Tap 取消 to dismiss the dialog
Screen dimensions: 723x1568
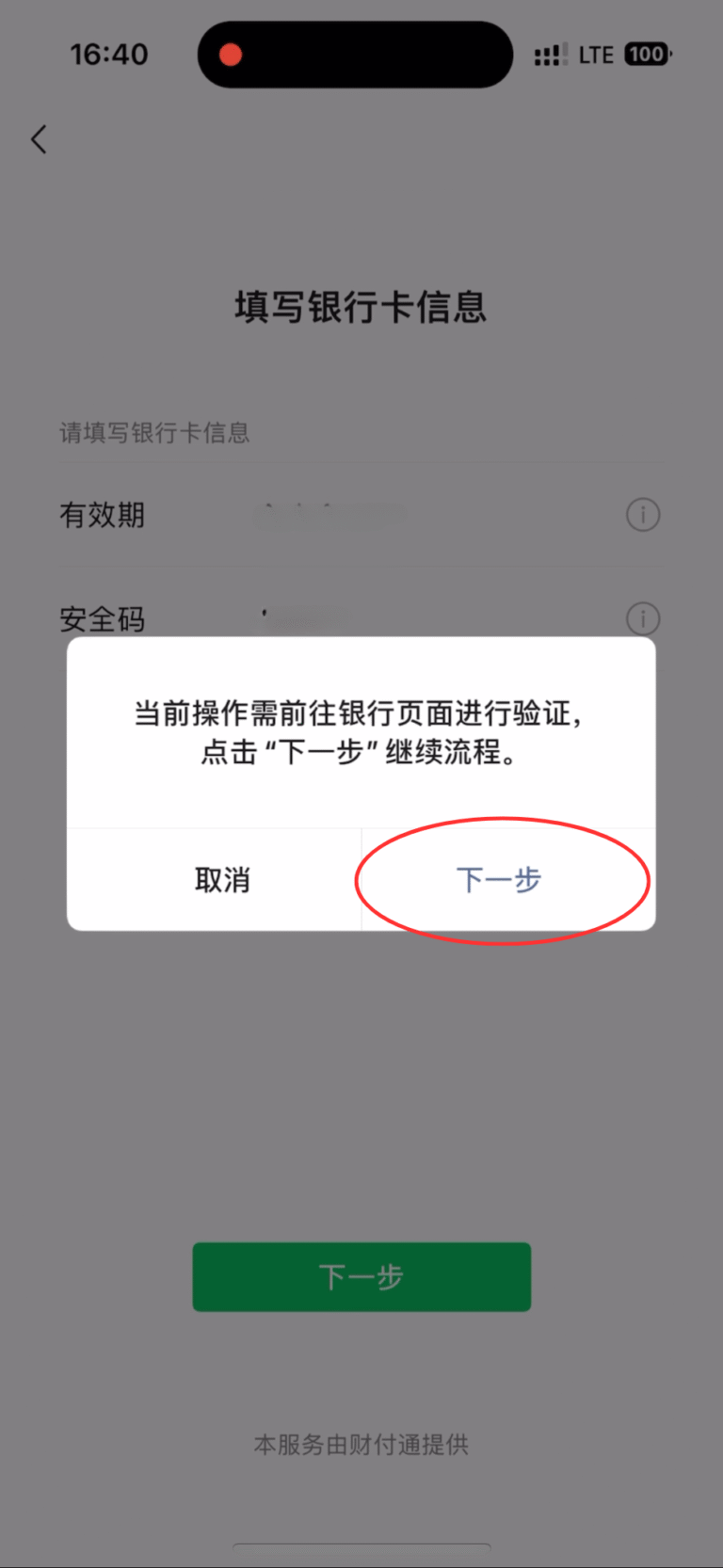(x=222, y=880)
